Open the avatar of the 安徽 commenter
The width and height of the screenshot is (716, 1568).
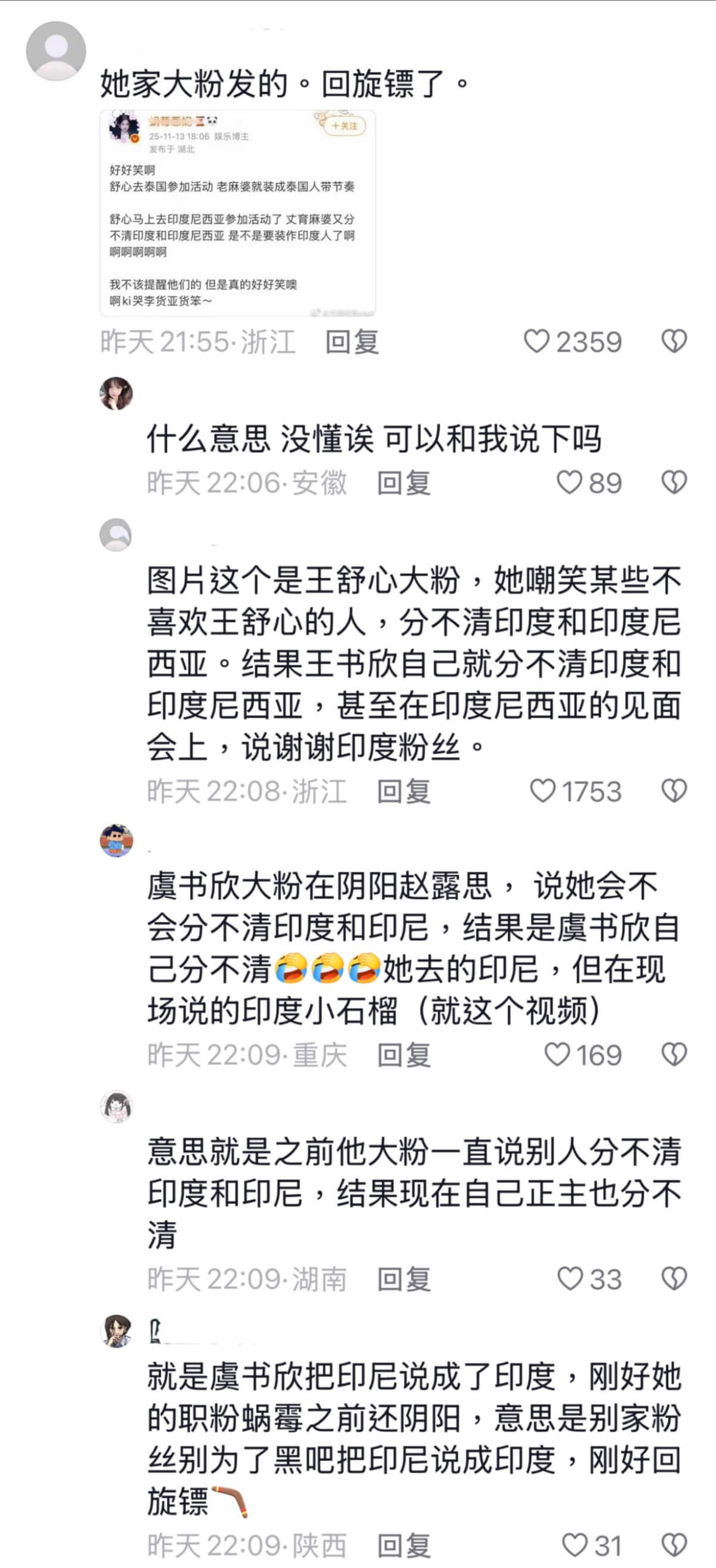coord(116,393)
